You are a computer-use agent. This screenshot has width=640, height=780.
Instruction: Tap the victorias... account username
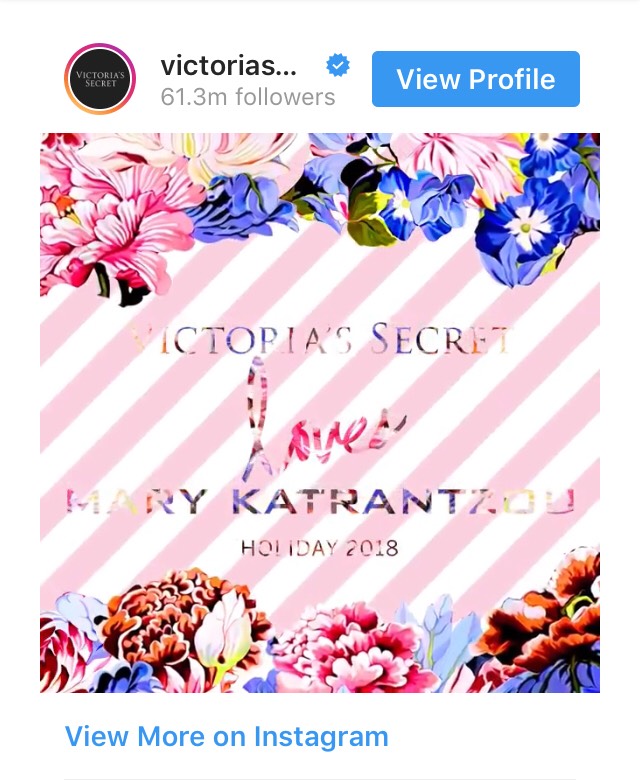[x=229, y=66]
